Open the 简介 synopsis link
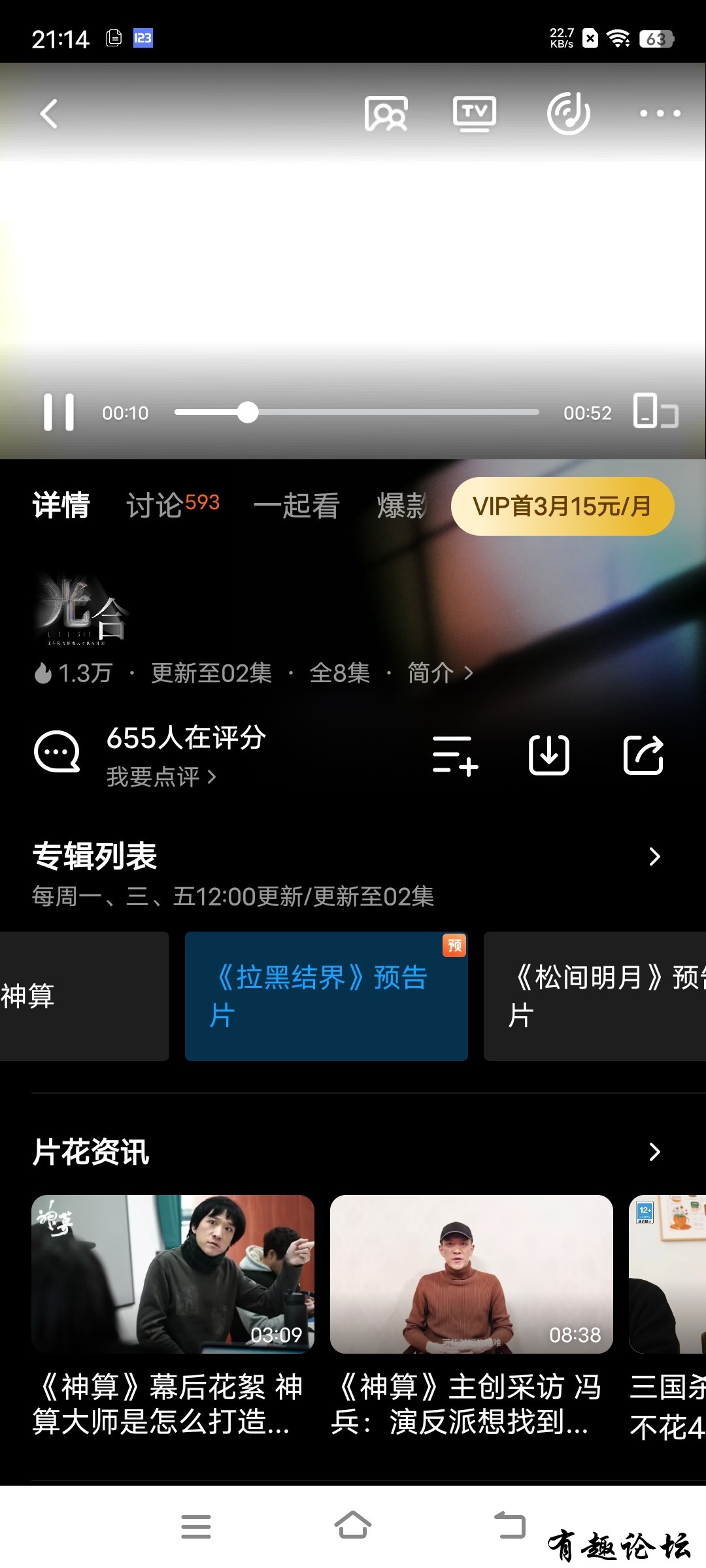The width and height of the screenshot is (706, 1568). coord(439,672)
